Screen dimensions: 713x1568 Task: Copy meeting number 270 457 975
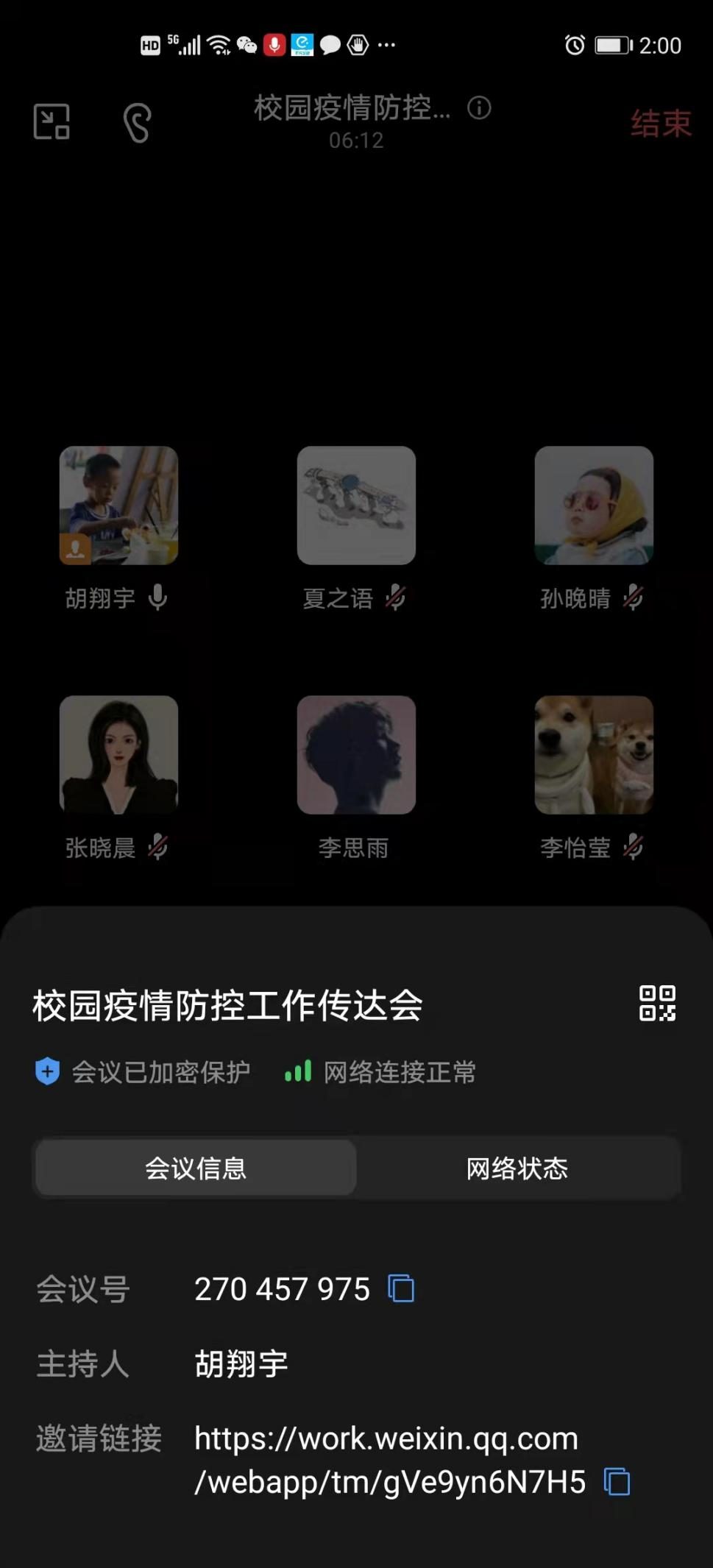point(401,1288)
